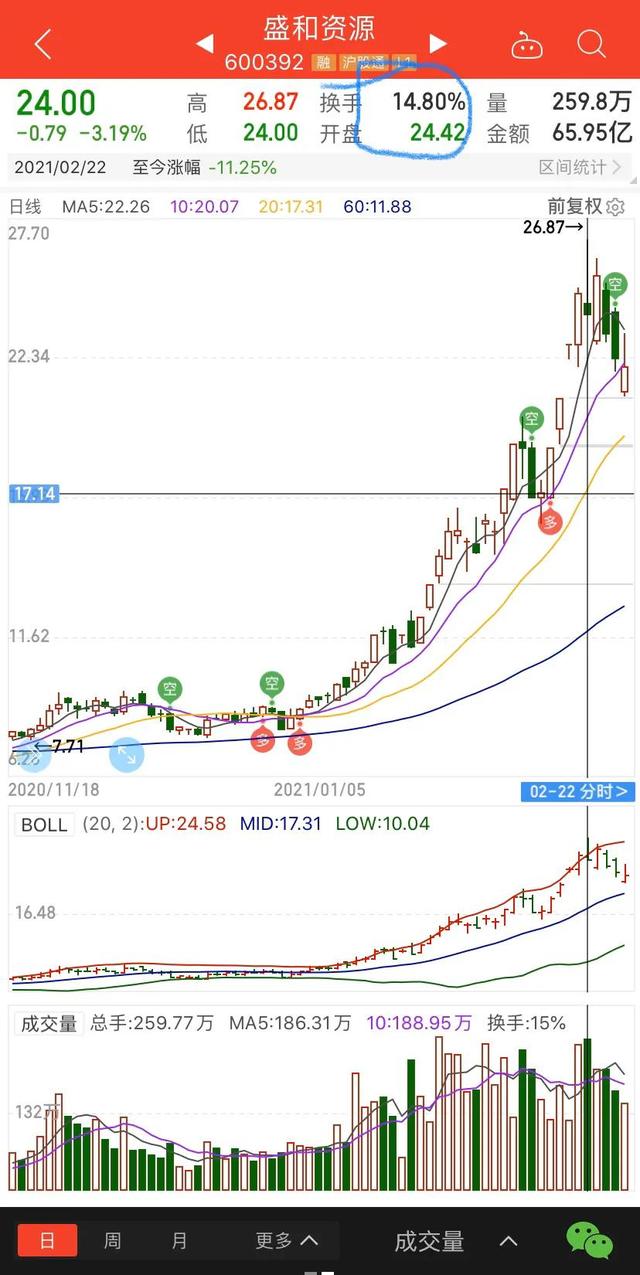Screen dimensions: 640x1275
Task: Switch to the next stock with right triangle
Action: coord(438,43)
